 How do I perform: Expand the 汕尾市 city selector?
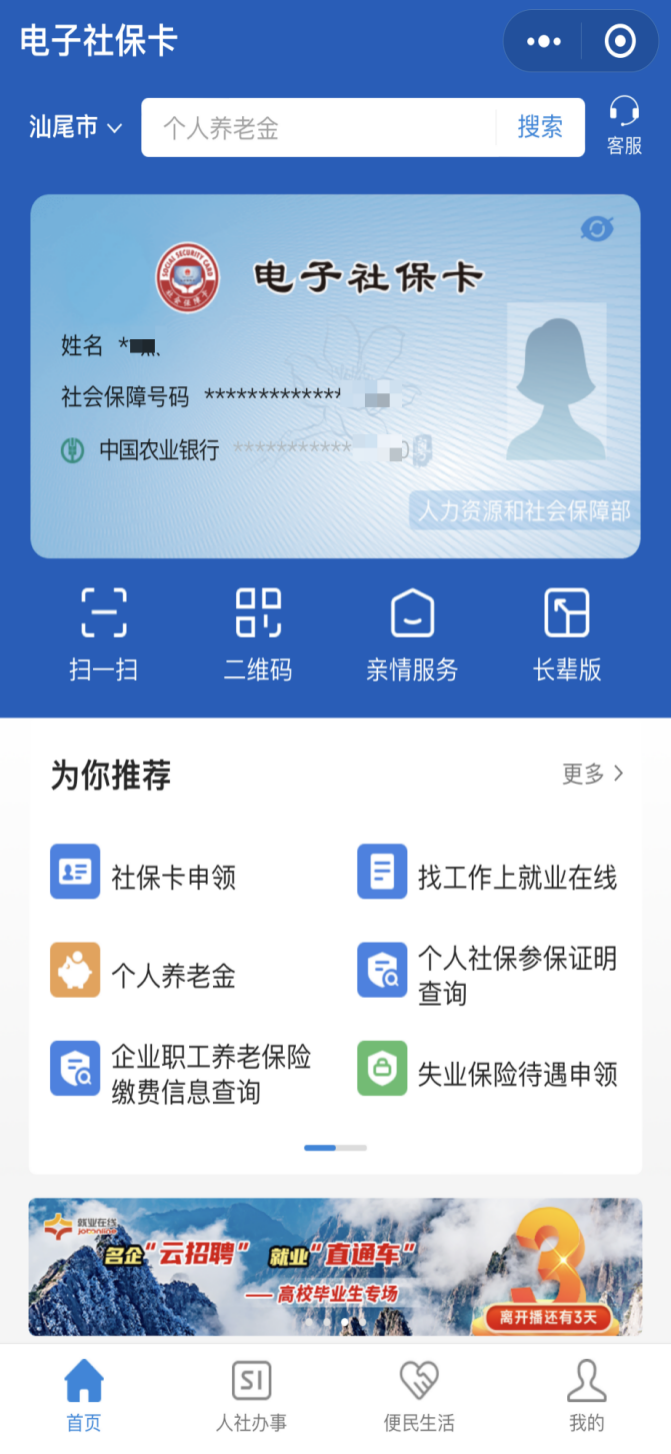point(76,128)
